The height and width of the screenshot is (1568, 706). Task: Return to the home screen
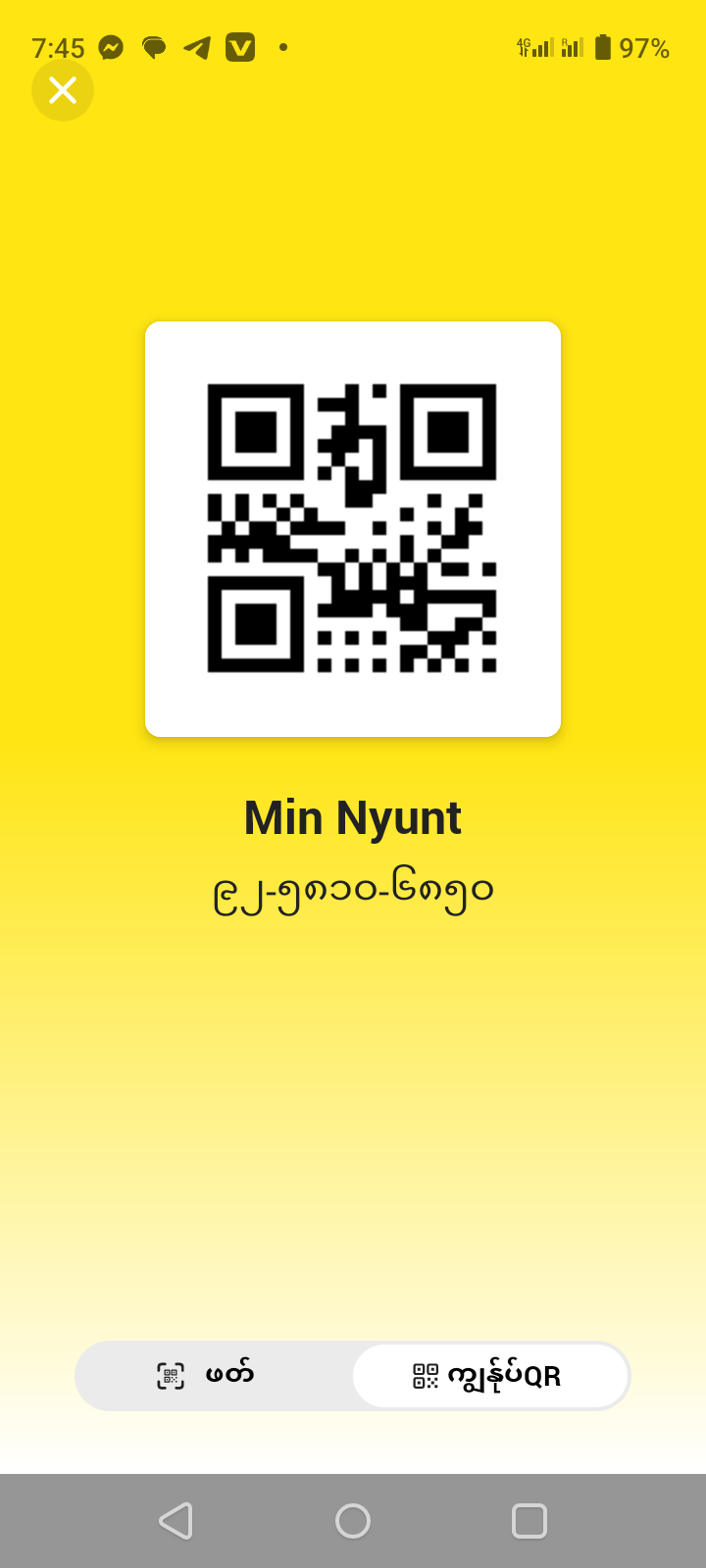pos(353,1521)
